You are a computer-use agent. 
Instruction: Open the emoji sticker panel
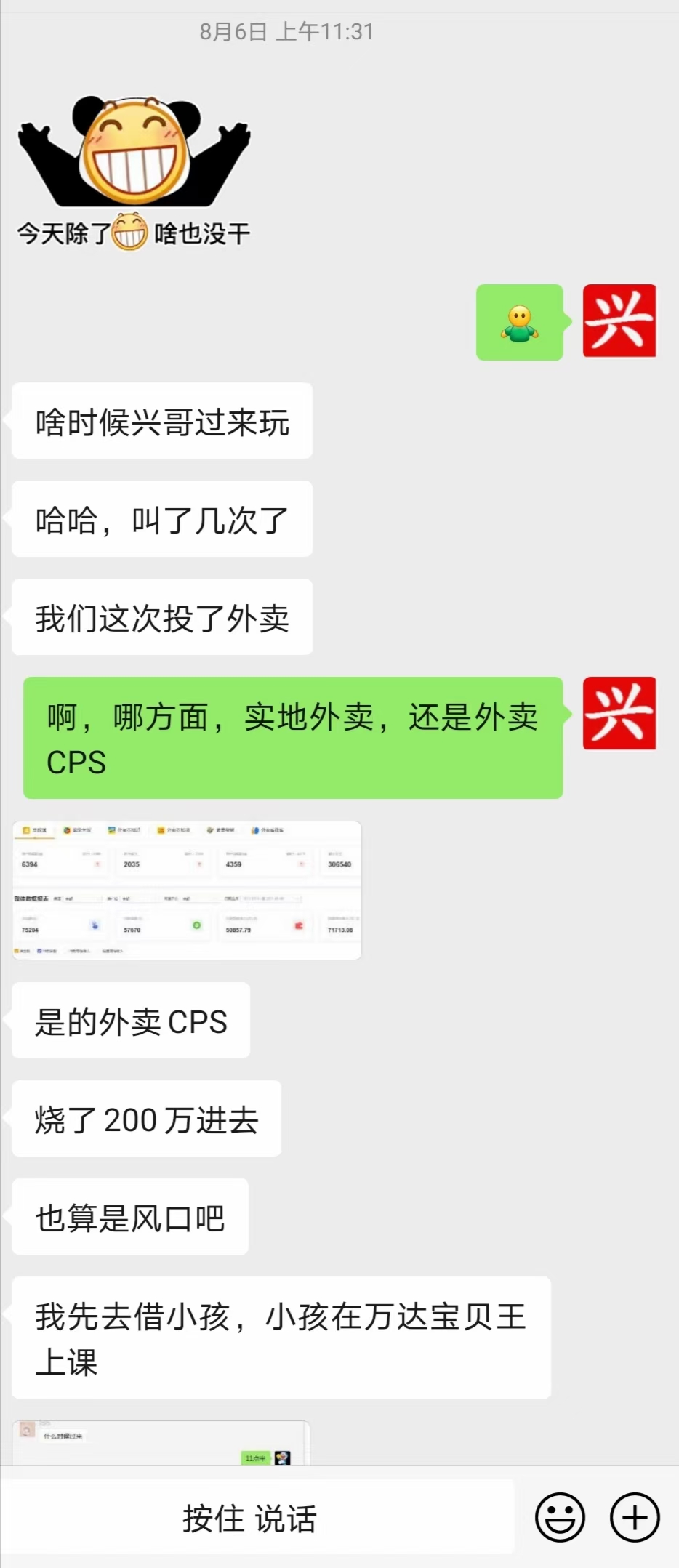[560, 1517]
